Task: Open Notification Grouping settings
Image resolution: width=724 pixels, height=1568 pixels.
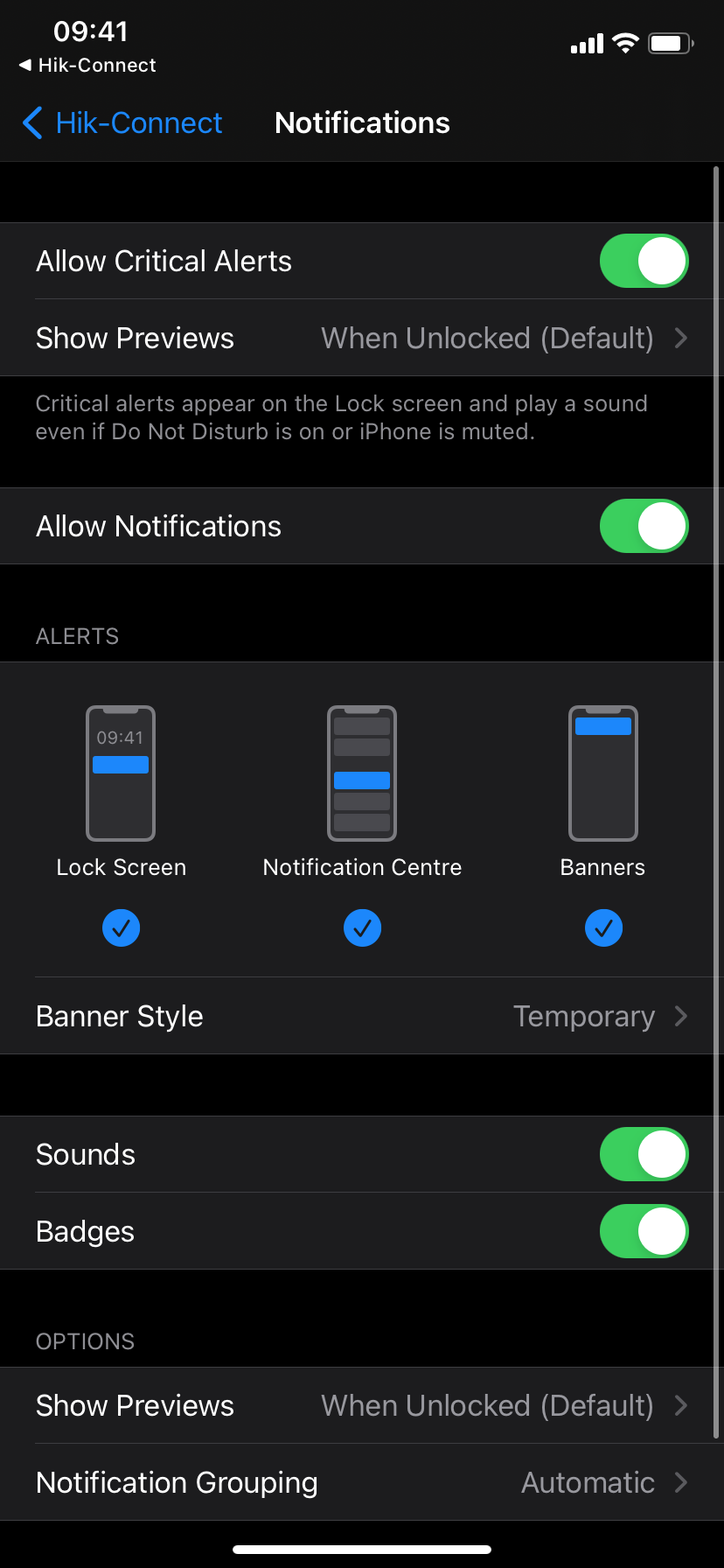Action: (362, 1483)
